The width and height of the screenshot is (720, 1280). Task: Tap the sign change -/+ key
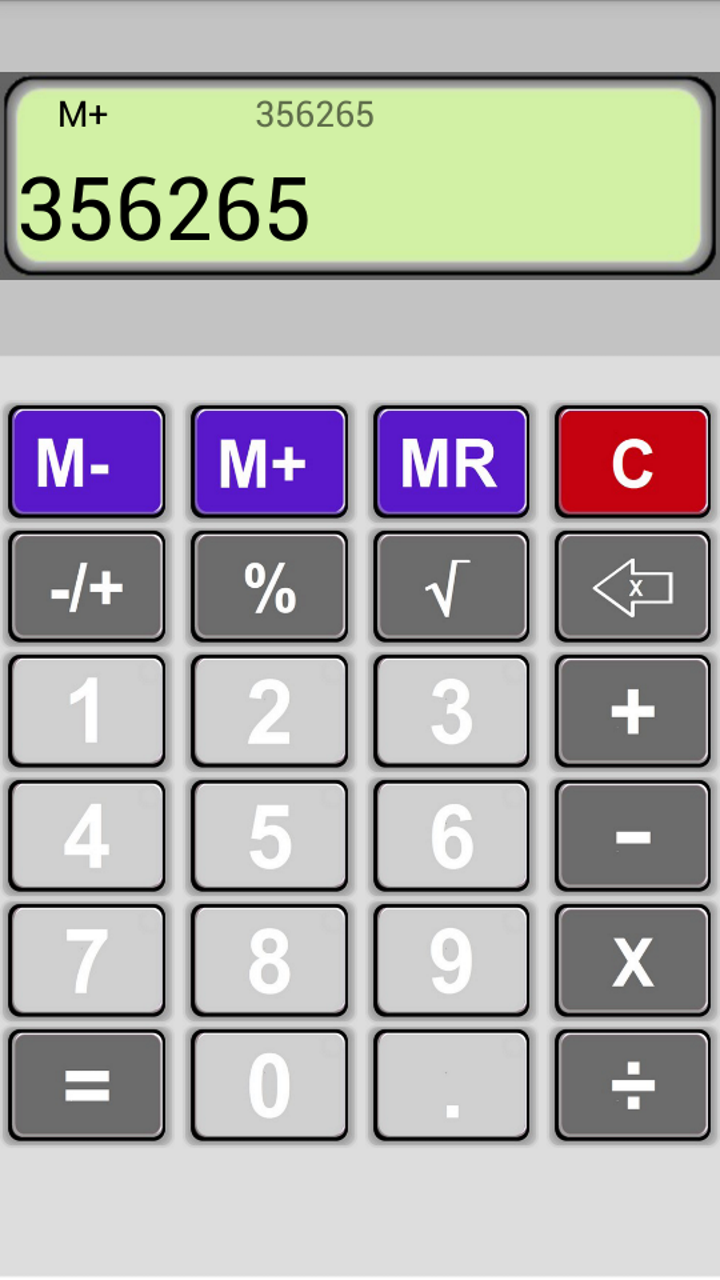(87, 587)
